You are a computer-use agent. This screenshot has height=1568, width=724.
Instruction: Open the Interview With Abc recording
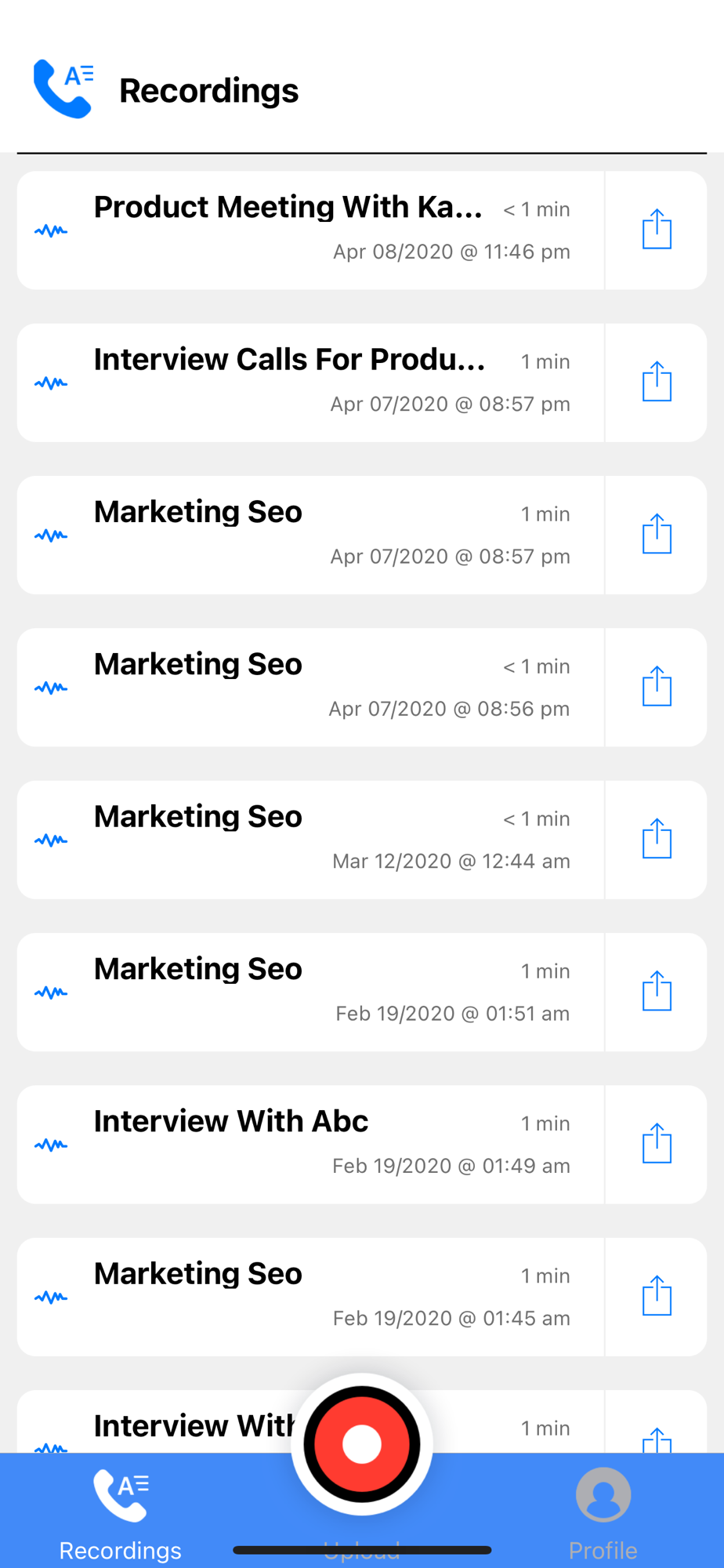coord(310,1144)
